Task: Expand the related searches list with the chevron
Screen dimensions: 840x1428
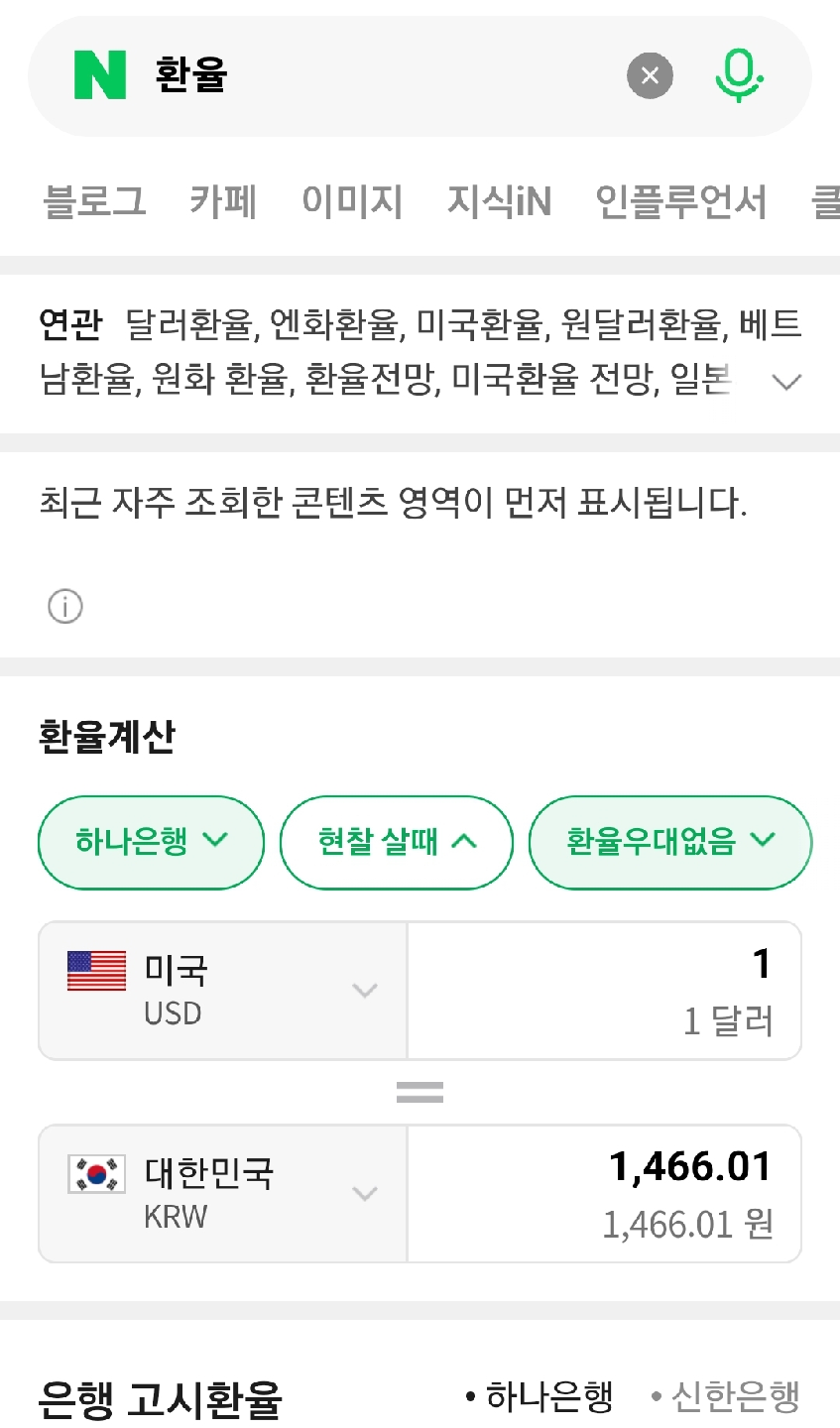Action: pyautogui.click(x=786, y=381)
